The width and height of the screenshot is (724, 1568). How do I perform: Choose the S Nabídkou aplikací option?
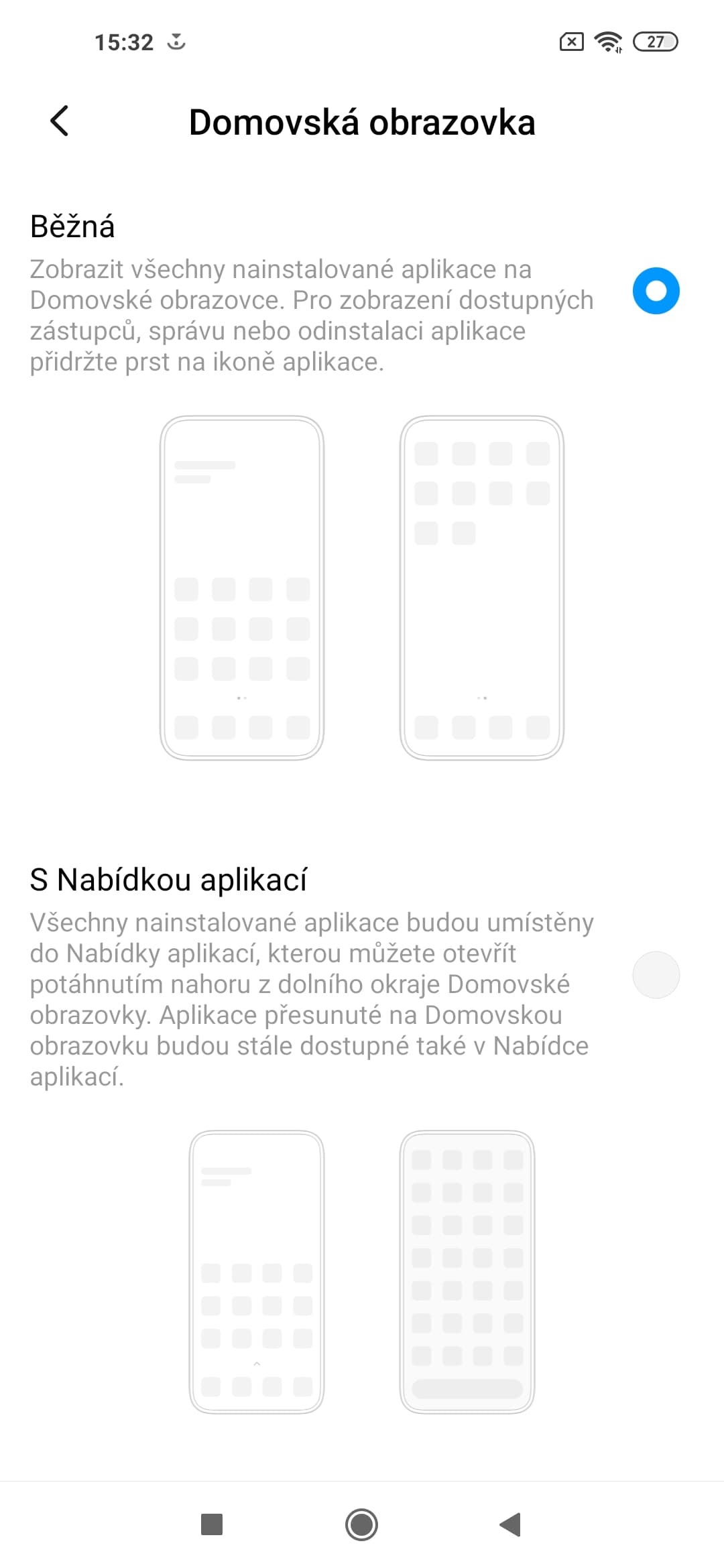[x=656, y=975]
